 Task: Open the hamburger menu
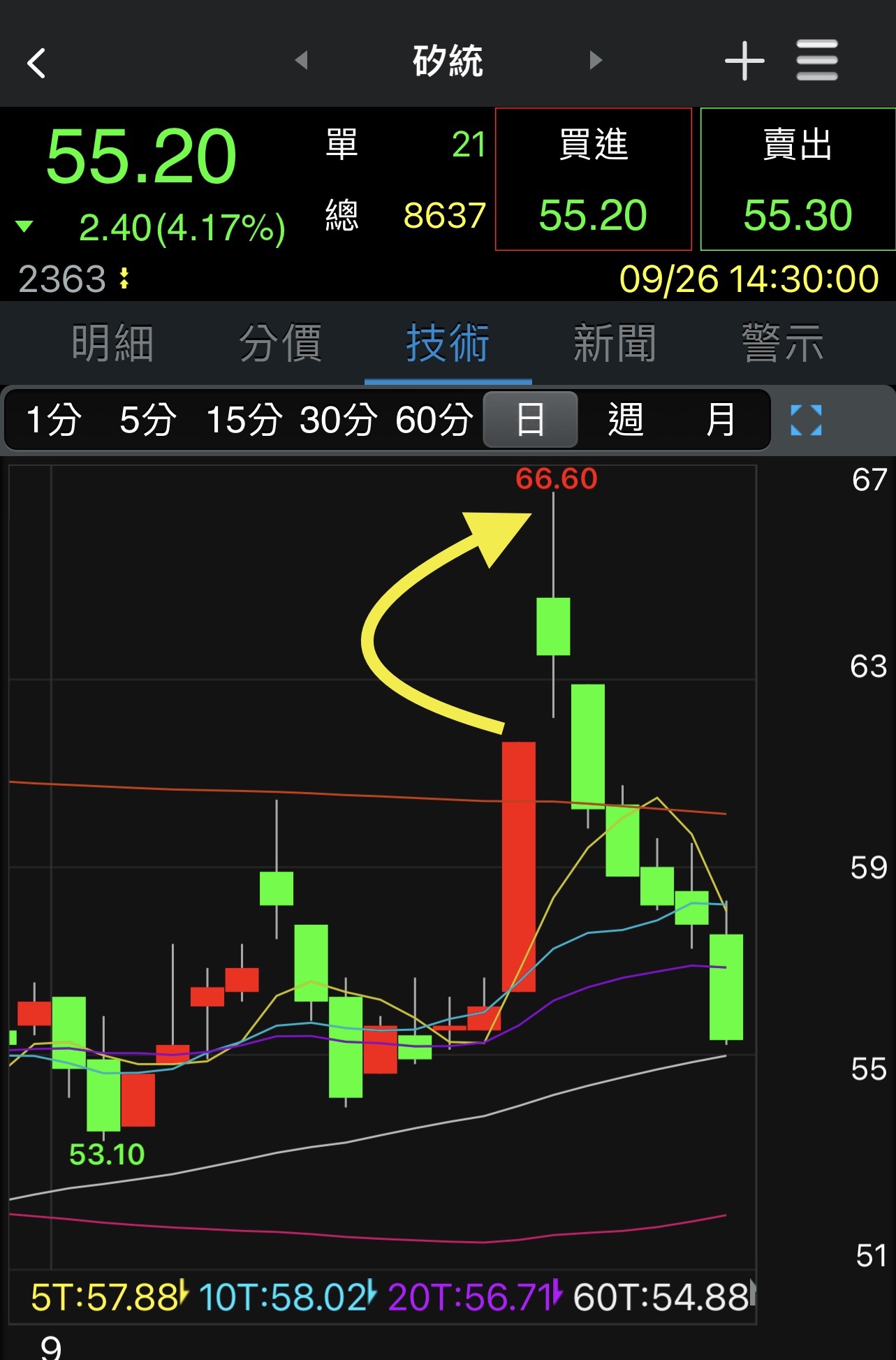click(x=816, y=60)
